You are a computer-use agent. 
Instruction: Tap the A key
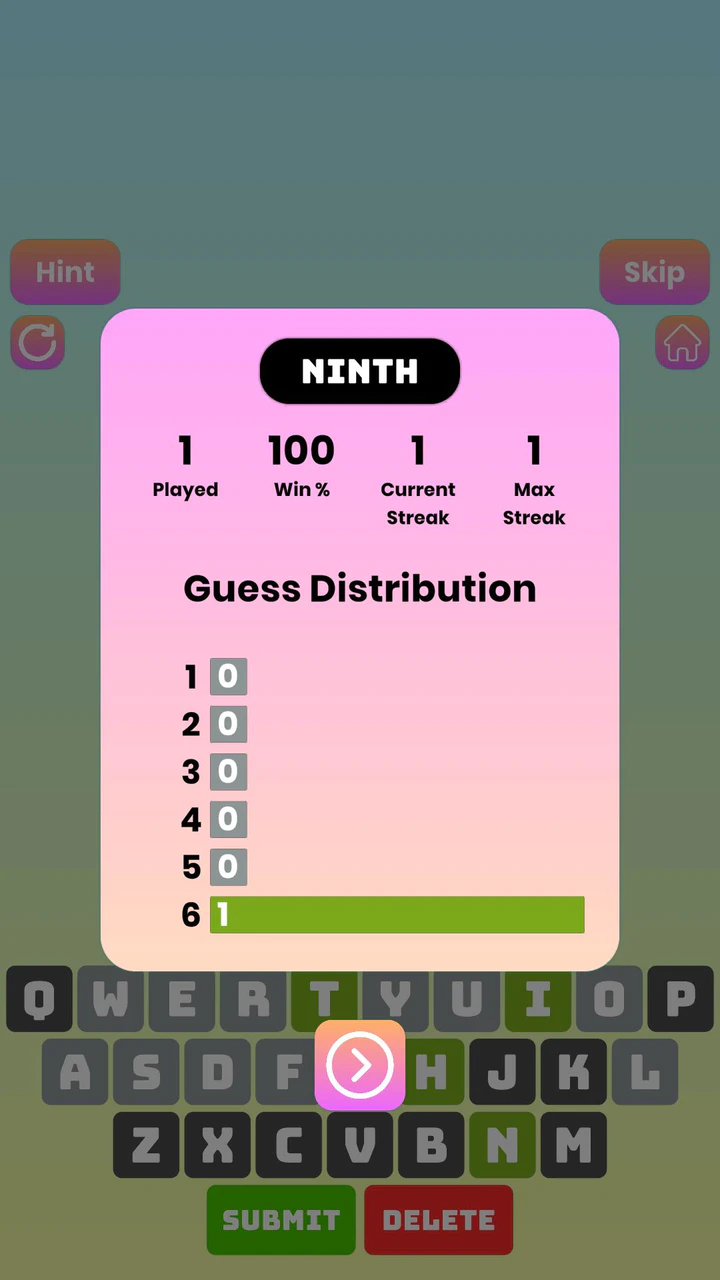[75, 1072]
